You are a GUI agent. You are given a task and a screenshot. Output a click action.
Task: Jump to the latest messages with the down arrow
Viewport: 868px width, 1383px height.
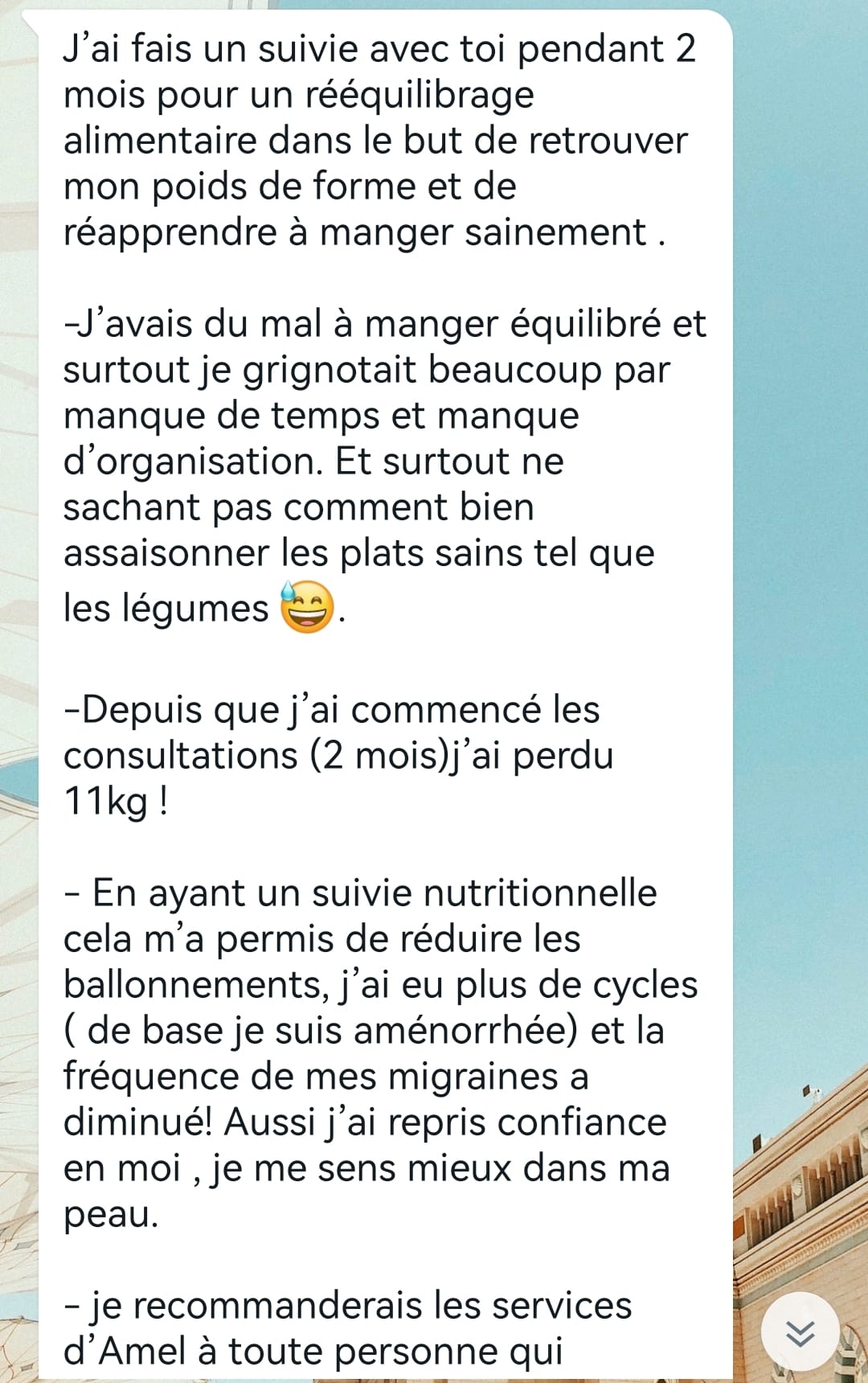click(800, 1334)
